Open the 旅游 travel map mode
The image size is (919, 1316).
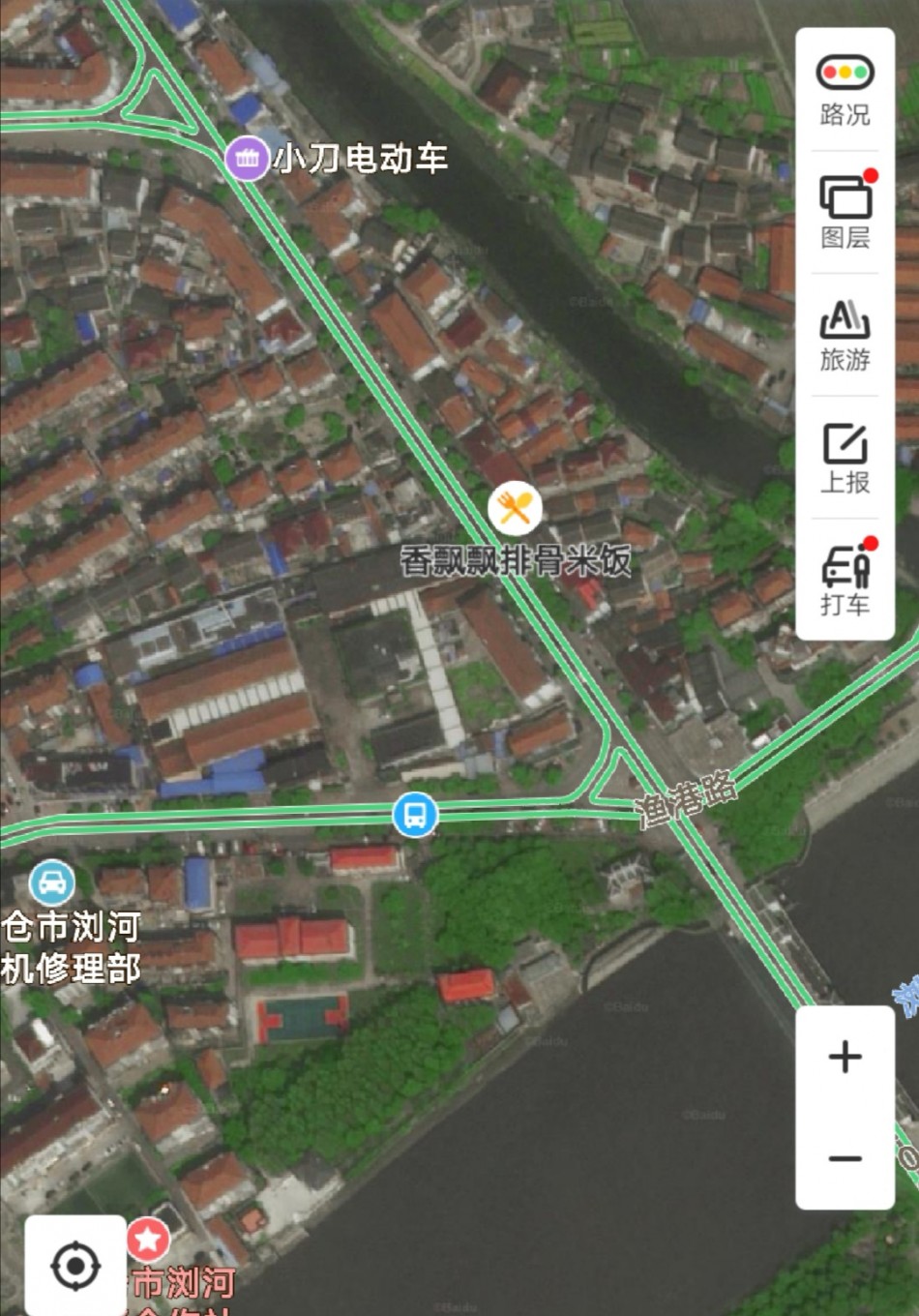[x=845, y=335]
